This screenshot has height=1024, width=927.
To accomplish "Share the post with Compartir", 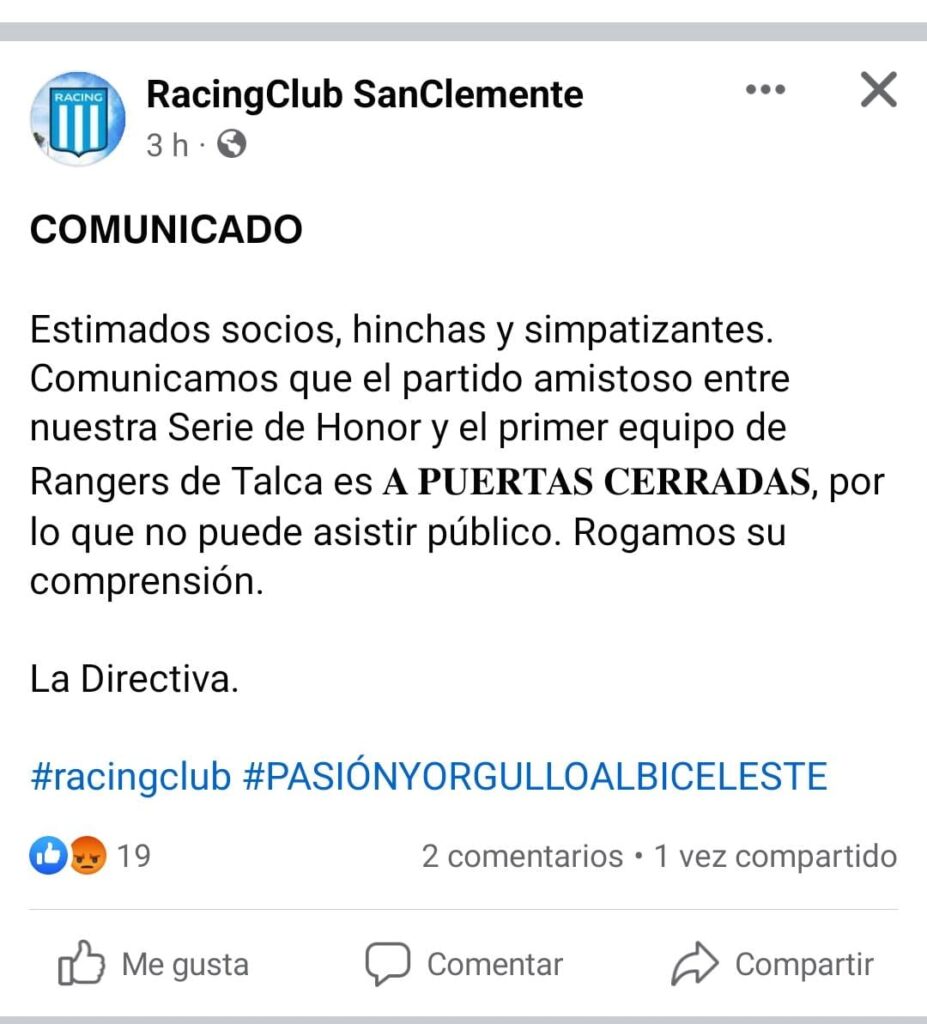I will [x=773, y=964].
